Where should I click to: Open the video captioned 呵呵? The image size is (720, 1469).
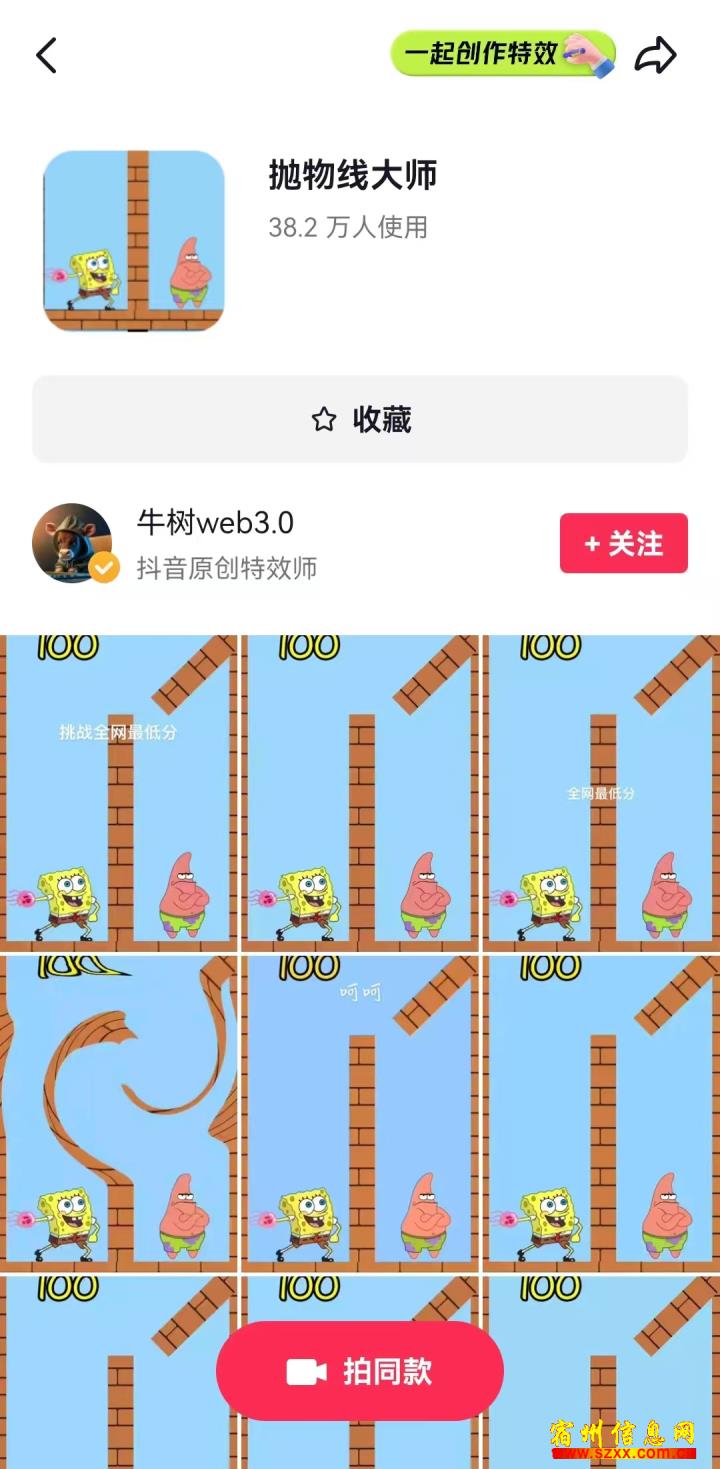(360, 1113)
